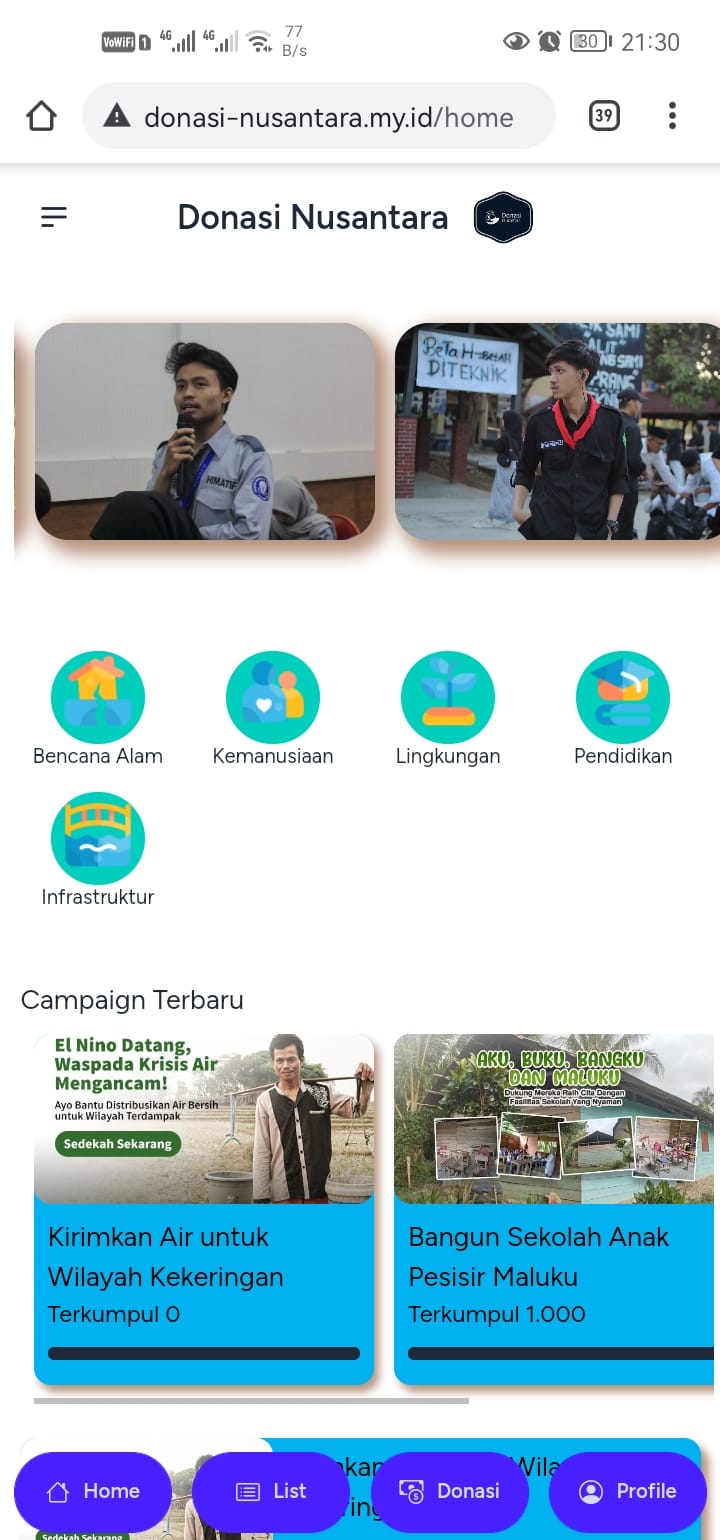Switch to the List tab
This screenshot has width=720, height=1540.
(271, 1491)
